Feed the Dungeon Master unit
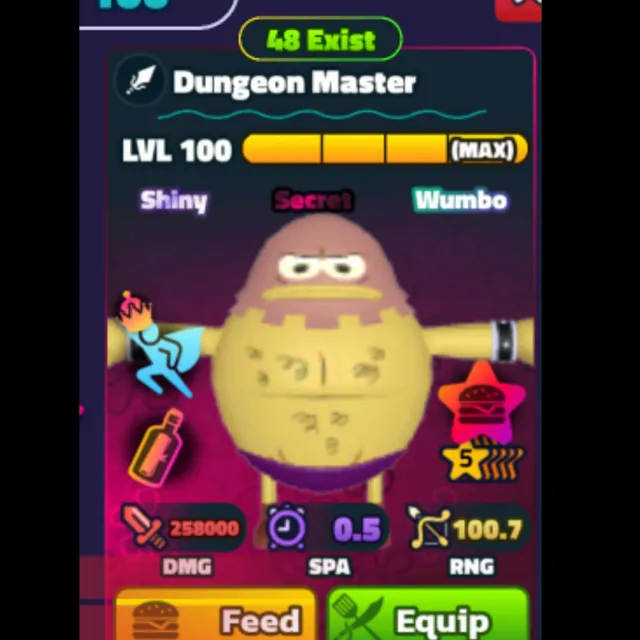The image size is (640, 640). (x=216, y=617)
